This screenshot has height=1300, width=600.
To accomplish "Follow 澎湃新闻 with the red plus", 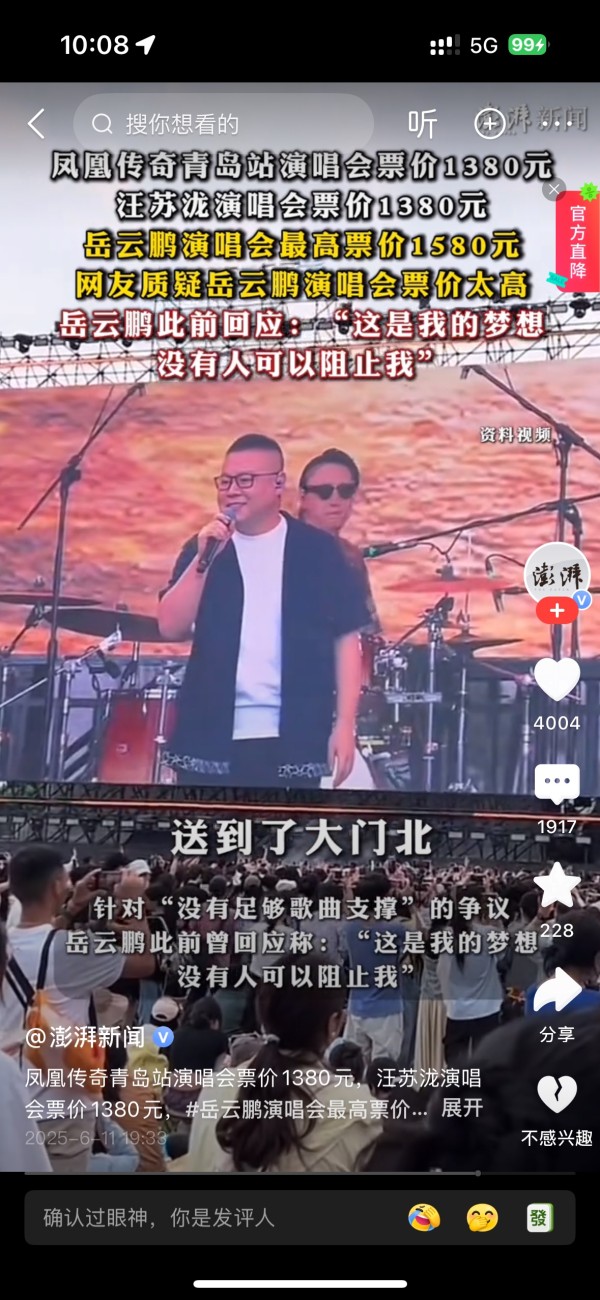I will click(x=557, y=611).
